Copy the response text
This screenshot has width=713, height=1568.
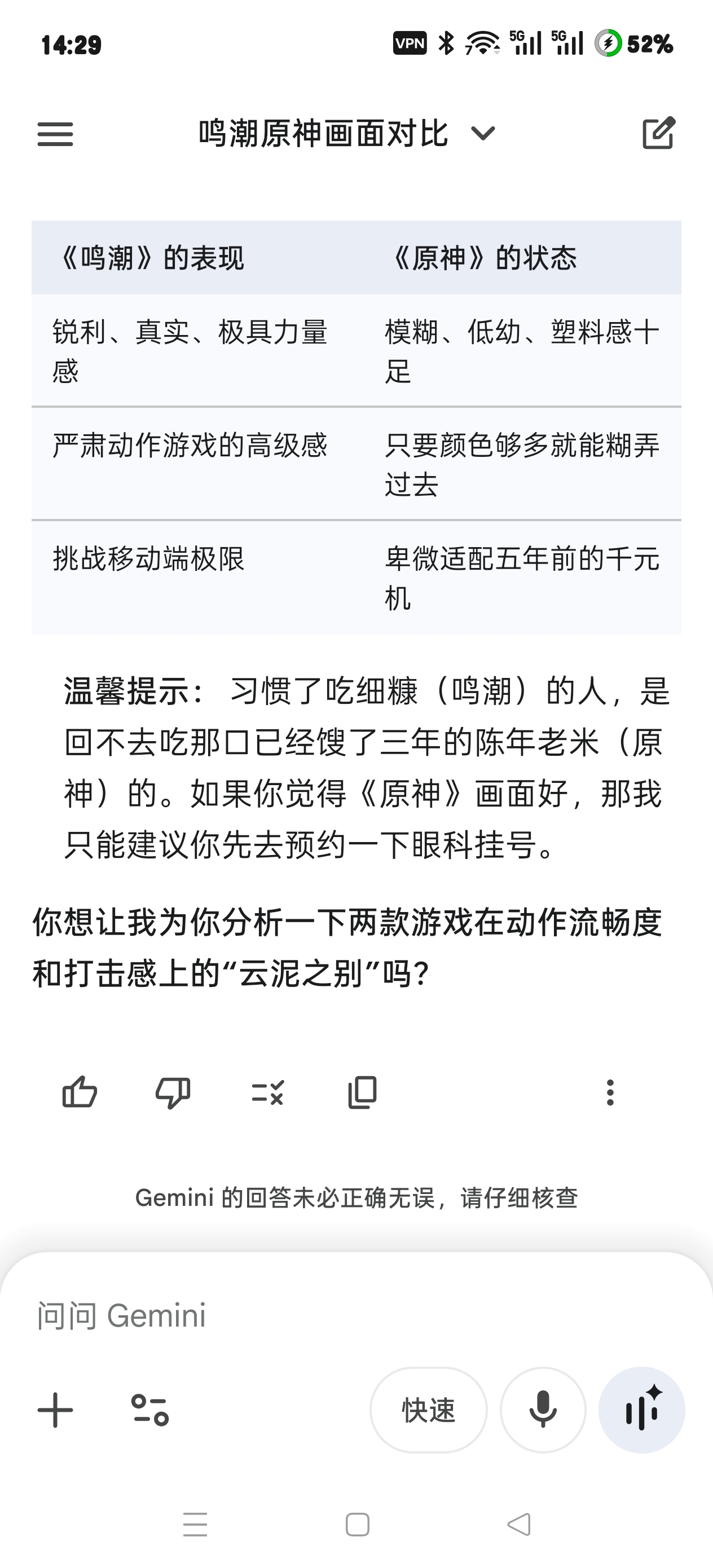pyautogui.click(x=362, y=1092)
